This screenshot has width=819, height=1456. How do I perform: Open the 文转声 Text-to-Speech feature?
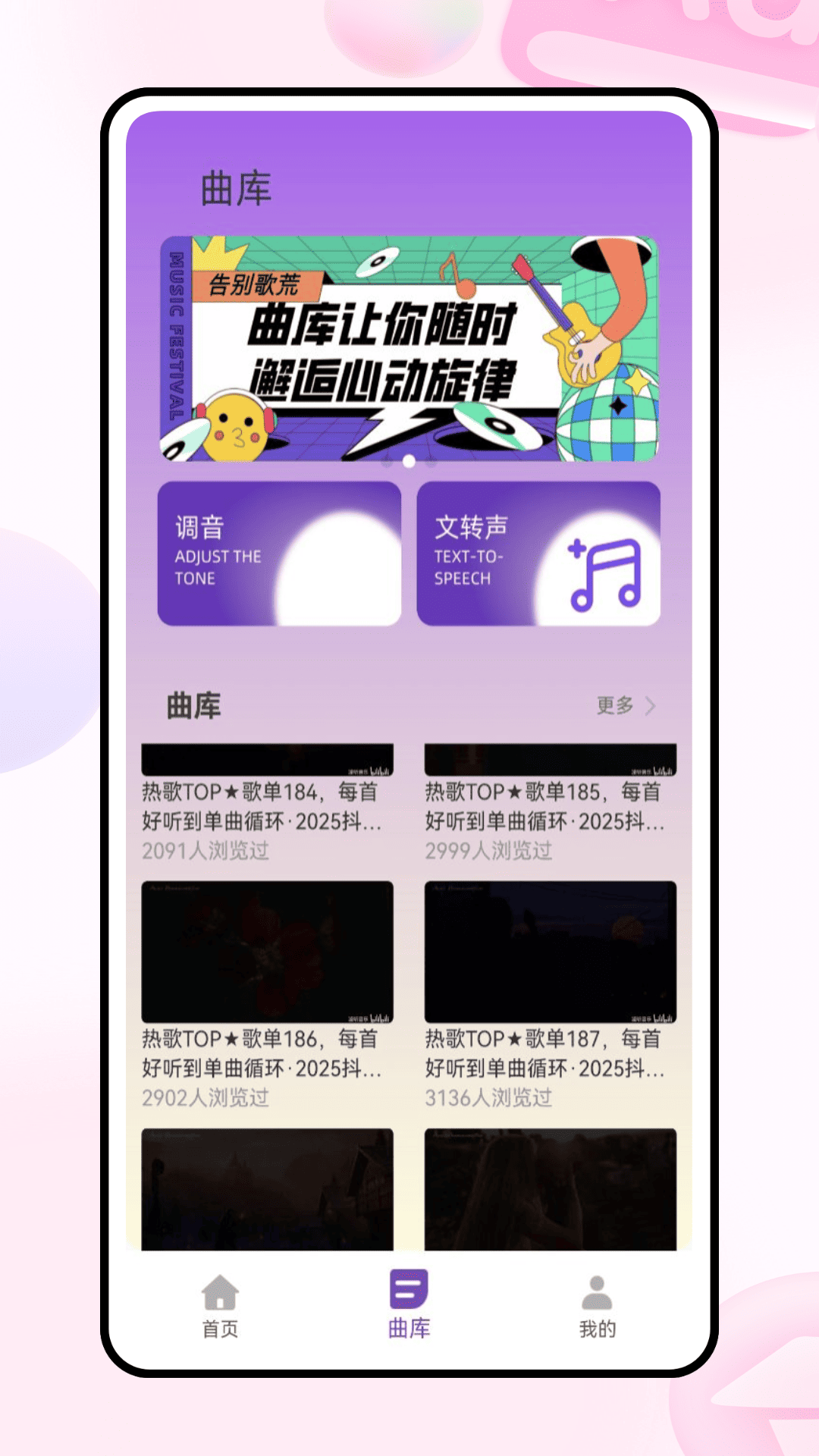coord(540,554)
